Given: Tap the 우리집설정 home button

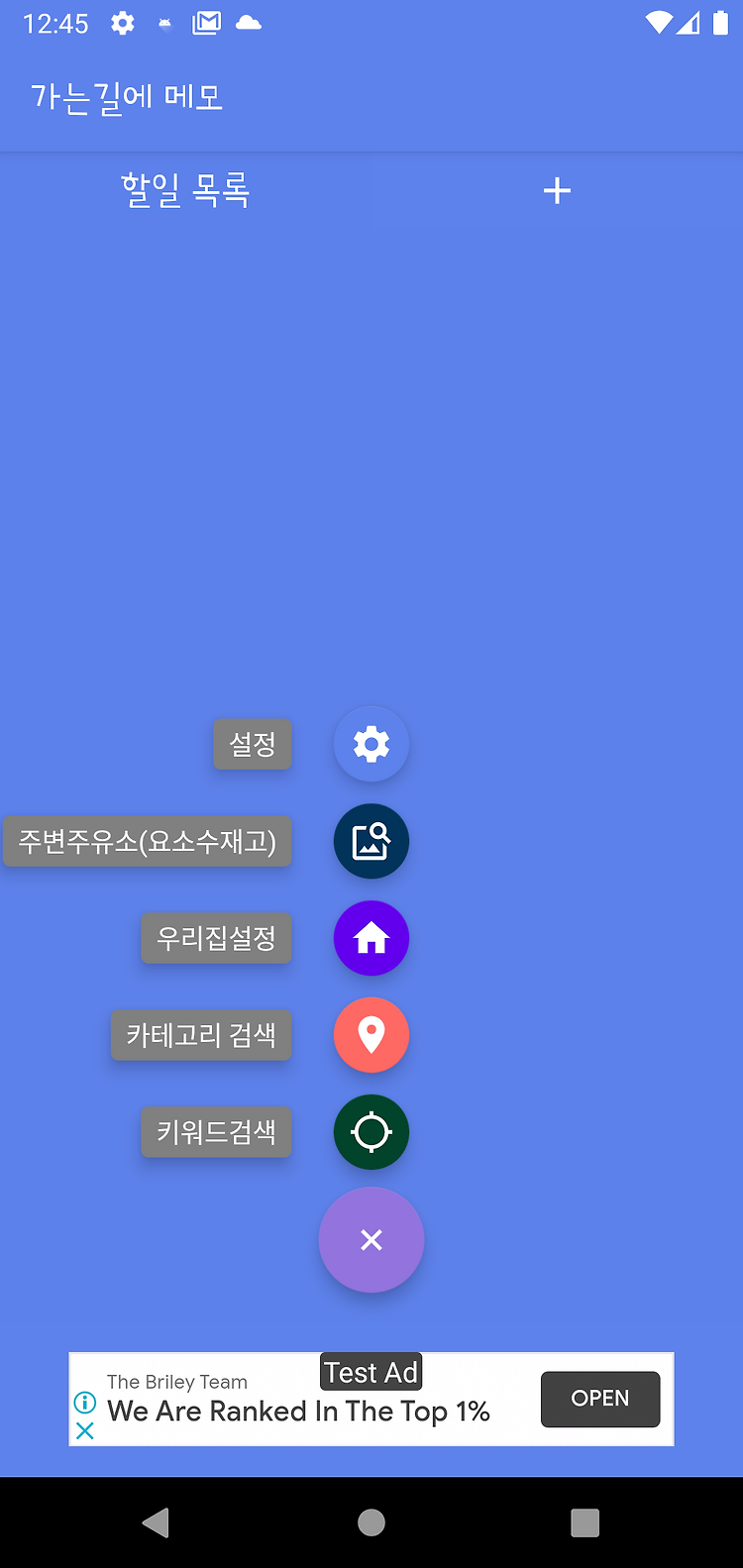Looking at the screenshot, I should coord(371,938).
